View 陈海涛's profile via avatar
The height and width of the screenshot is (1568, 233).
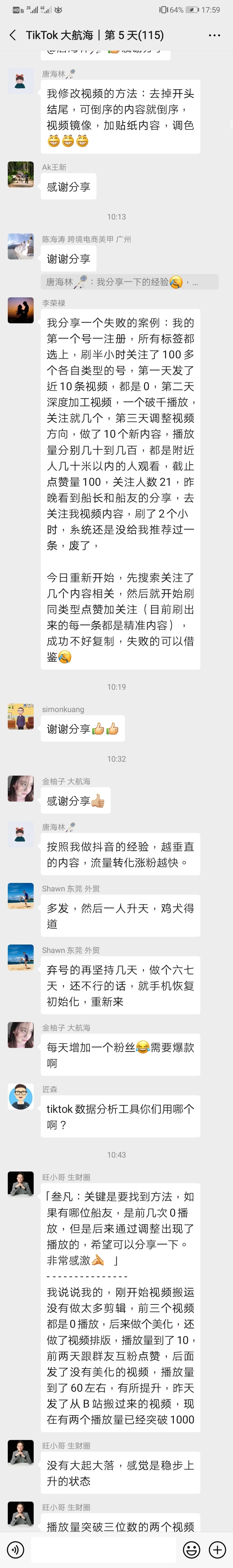[21, 246]
